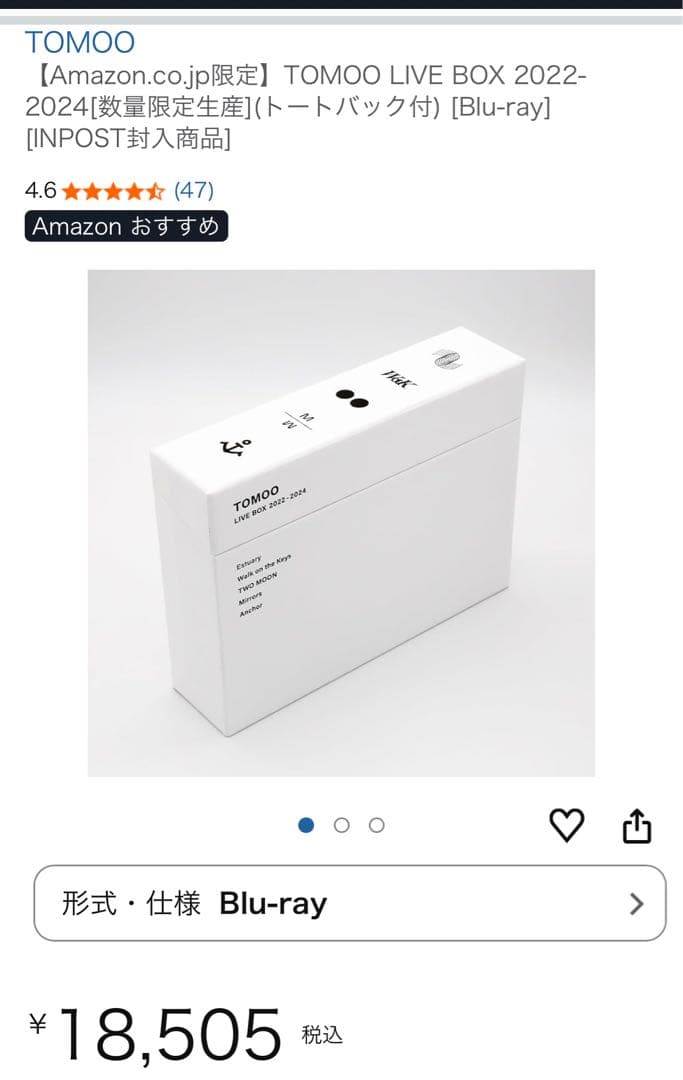Image resolution: width=683 pixels, height=1080 pixels.
Task: Jump to the third image dot
Action: point(377,825)
